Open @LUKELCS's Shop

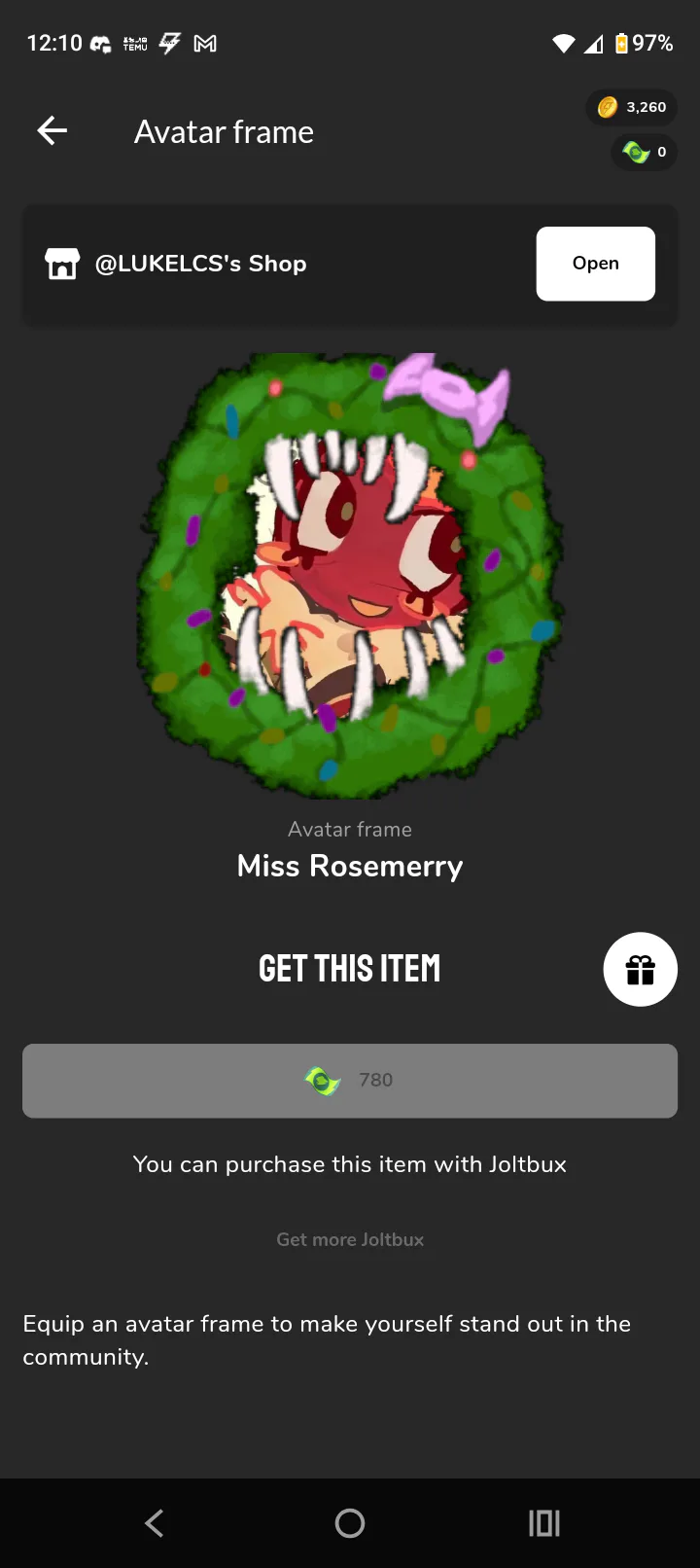click(595, 264)
